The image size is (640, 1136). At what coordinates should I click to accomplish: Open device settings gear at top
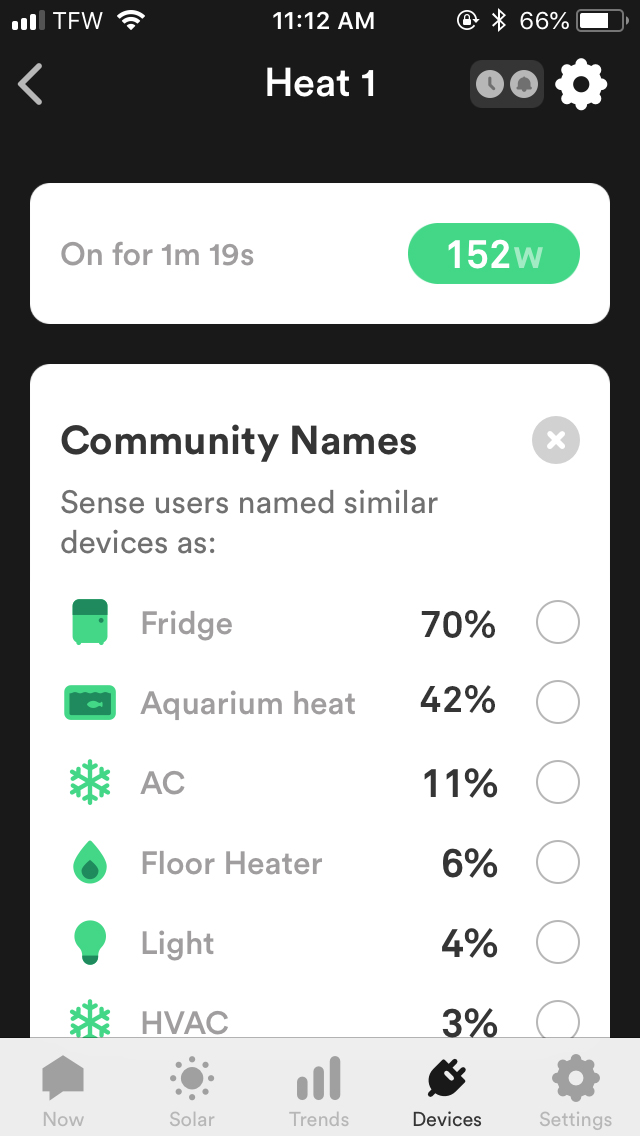pyautogui.click(x=581, y=84)
